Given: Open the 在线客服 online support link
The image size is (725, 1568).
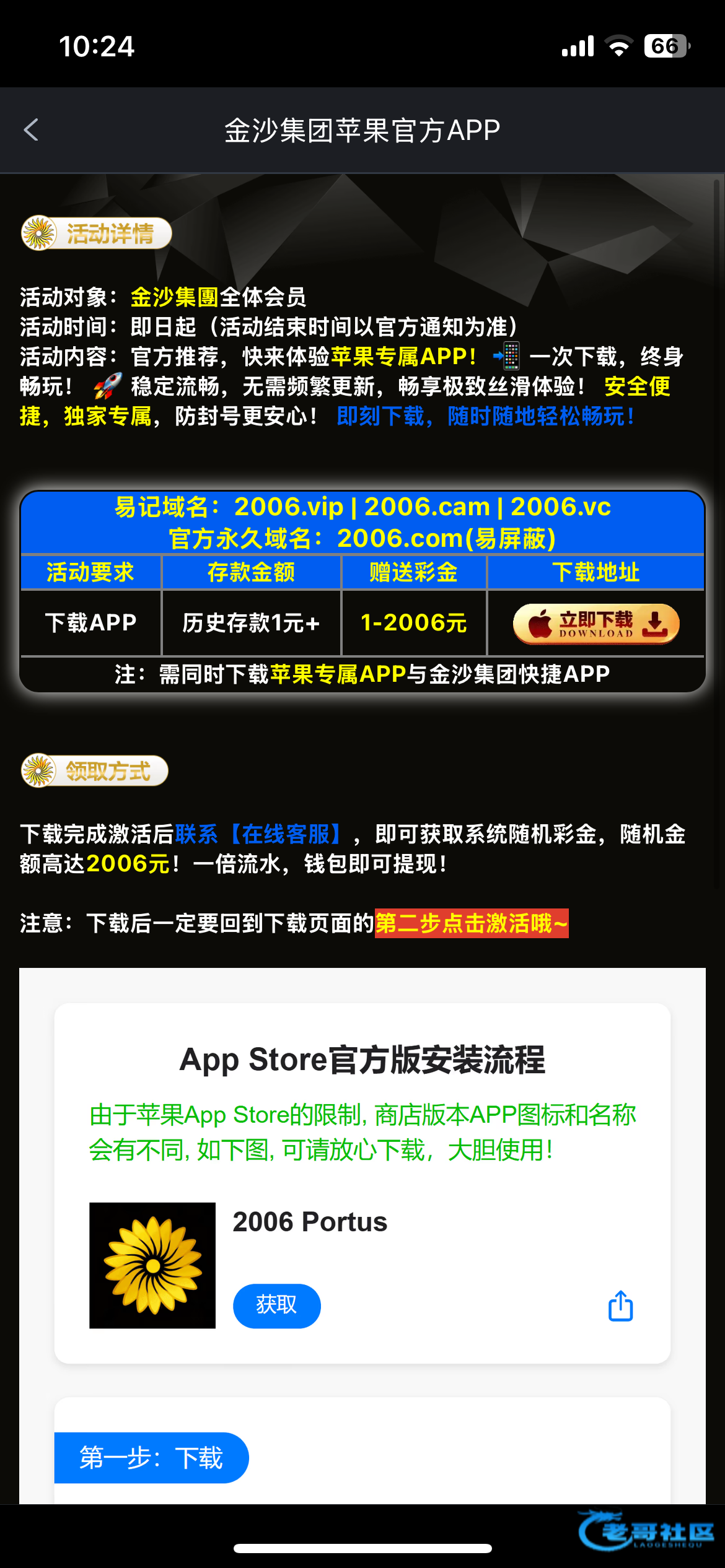Looking at the screenshot, I should (x=286, y=834).
